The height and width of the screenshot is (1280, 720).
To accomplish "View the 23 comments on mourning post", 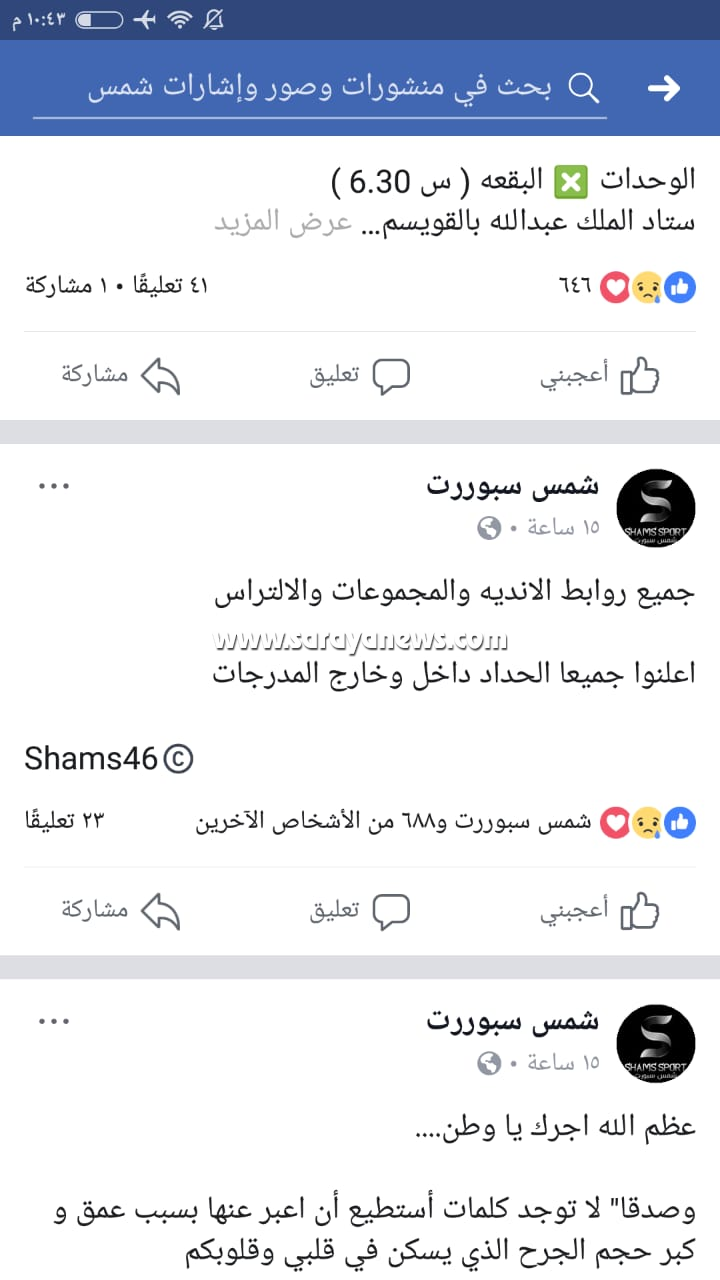I will [x=65, y=823].
